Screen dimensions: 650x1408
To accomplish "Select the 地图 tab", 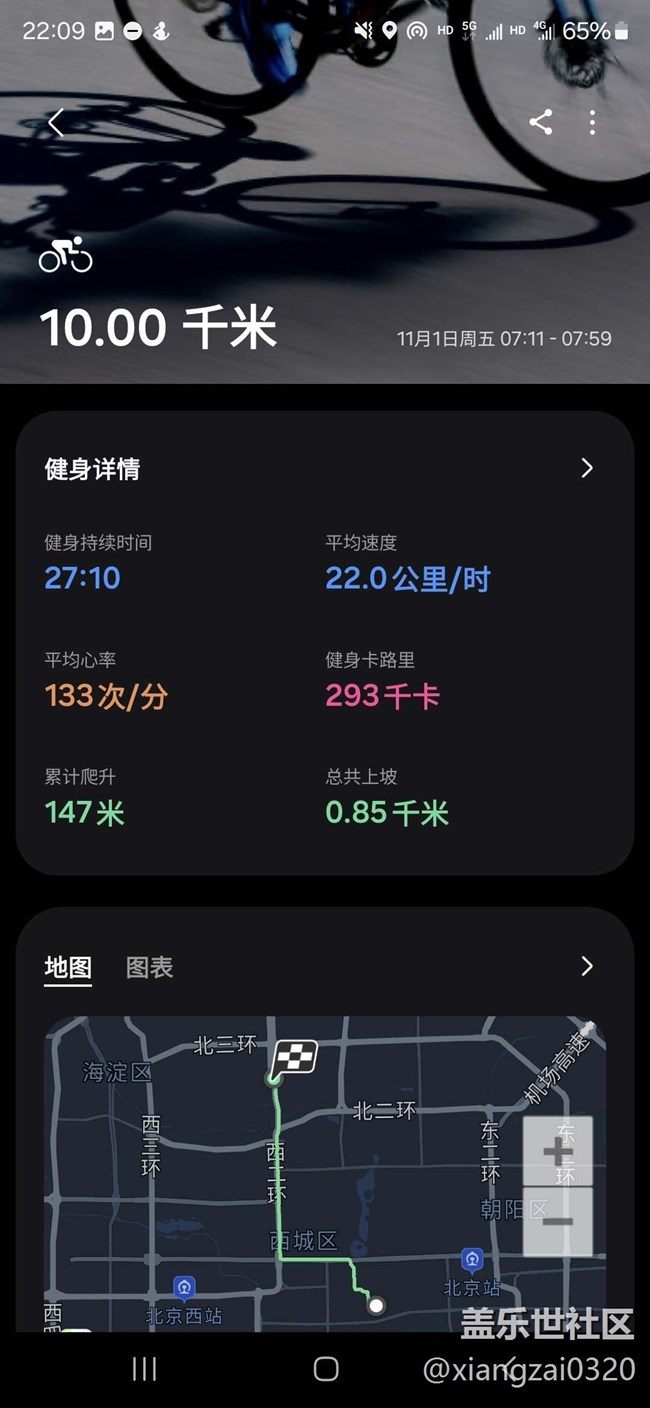I will click(x=68, y=967).
